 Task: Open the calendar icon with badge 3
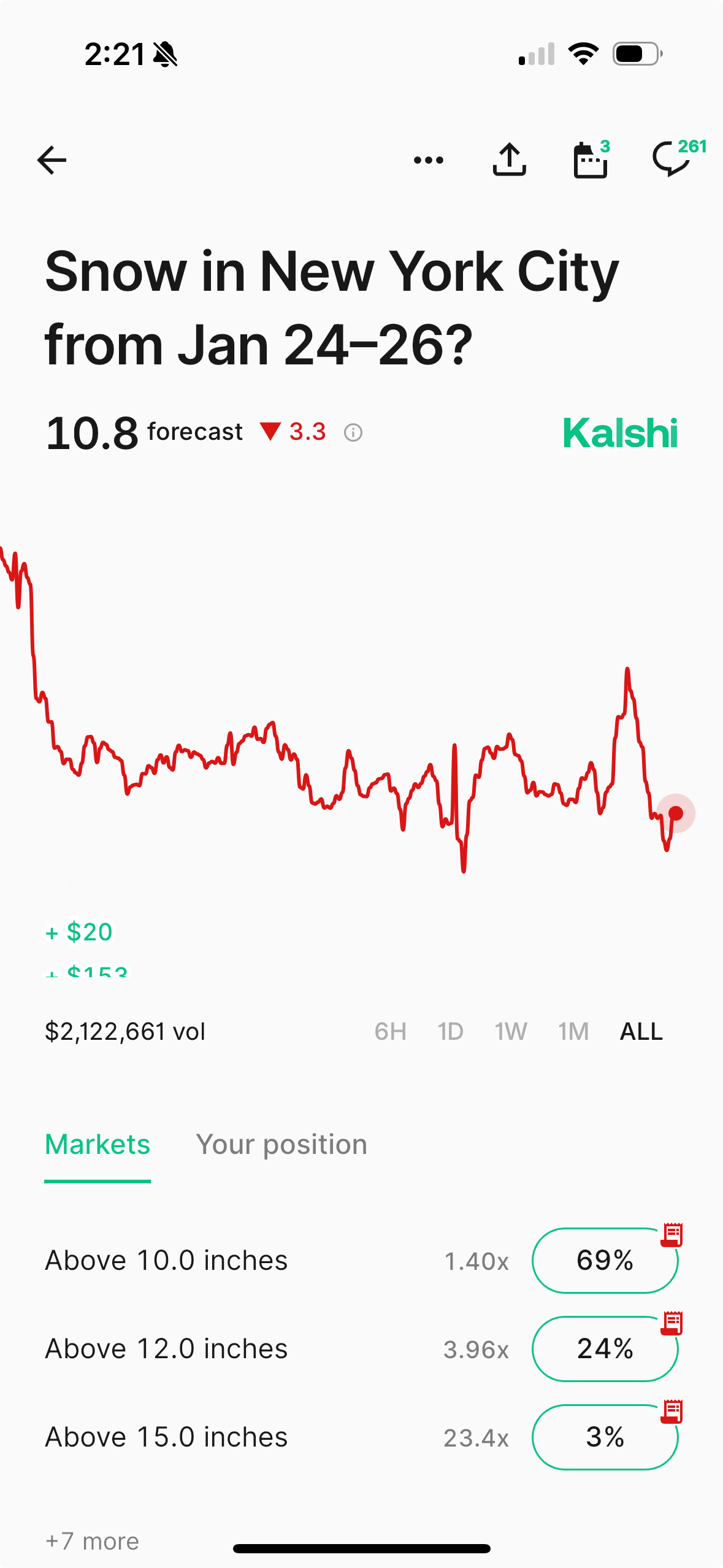point(591,161)
